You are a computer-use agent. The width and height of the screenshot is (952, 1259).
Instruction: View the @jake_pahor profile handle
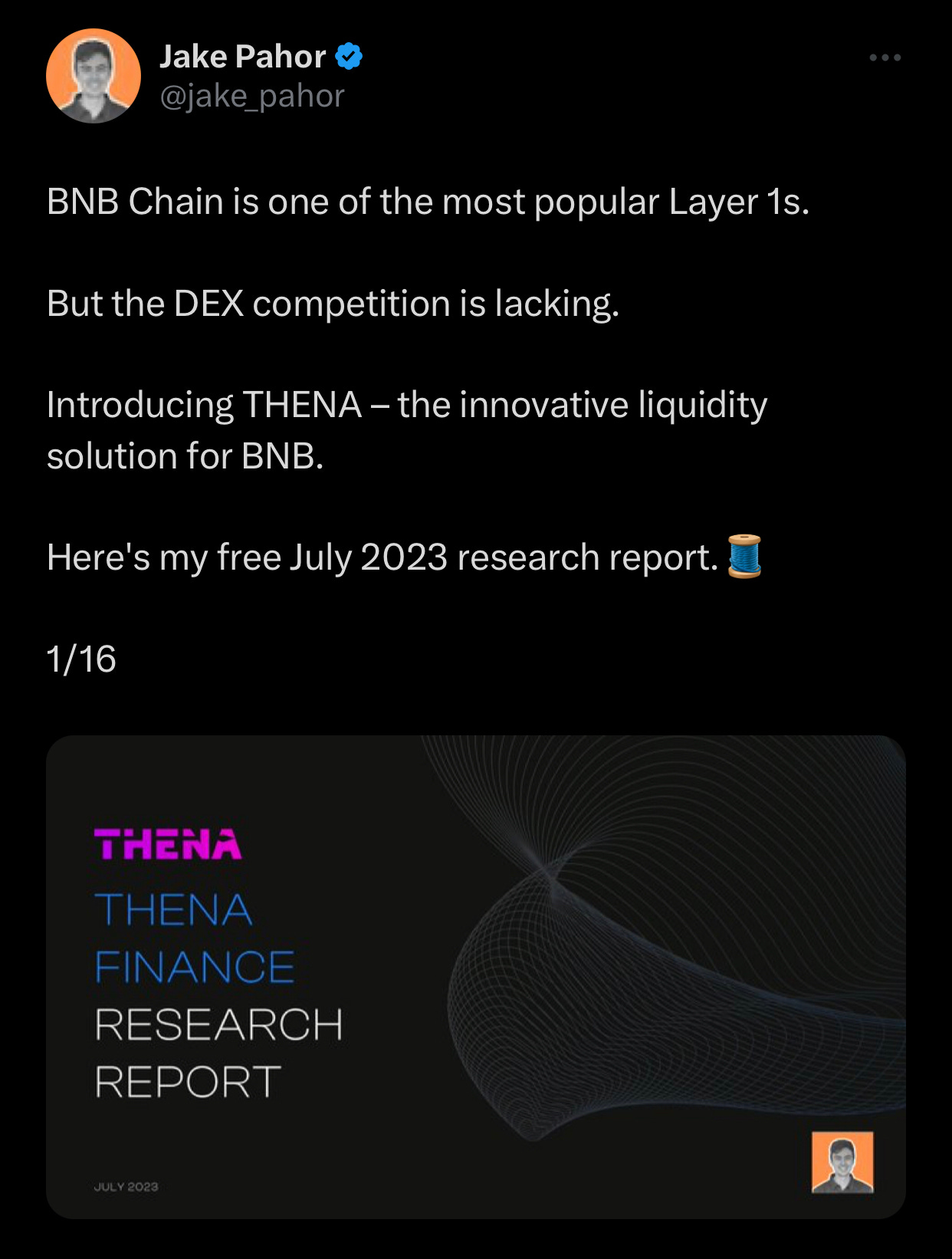[x=252, y=97]
